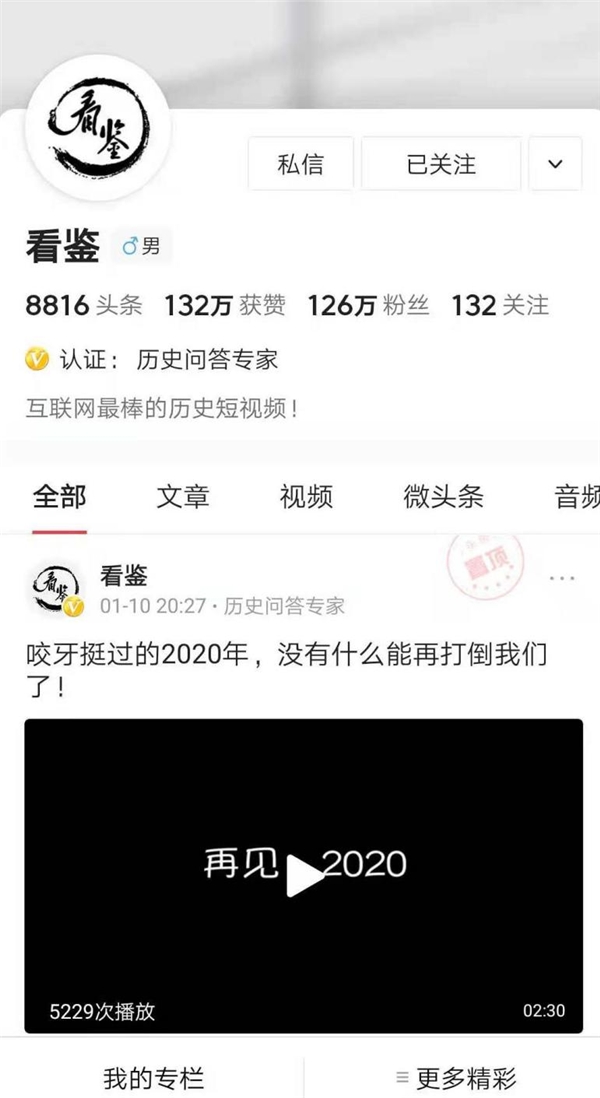View the 132 关注 following list
Screen dimensions: 600x1098
click(x=500, y=305)
